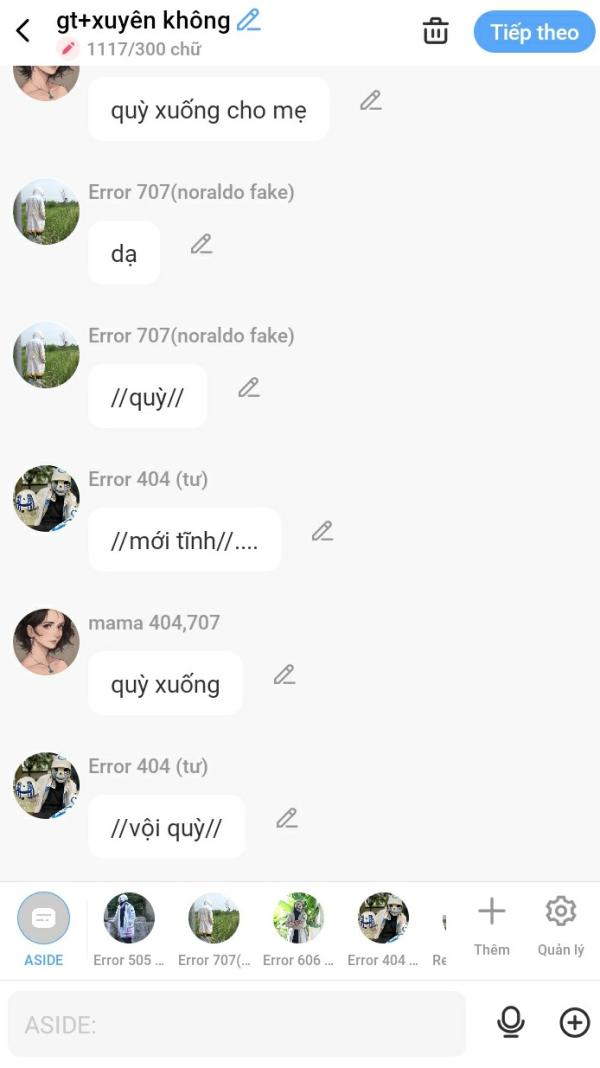Choose character Error 707 as speaker

tap(214, 928)
